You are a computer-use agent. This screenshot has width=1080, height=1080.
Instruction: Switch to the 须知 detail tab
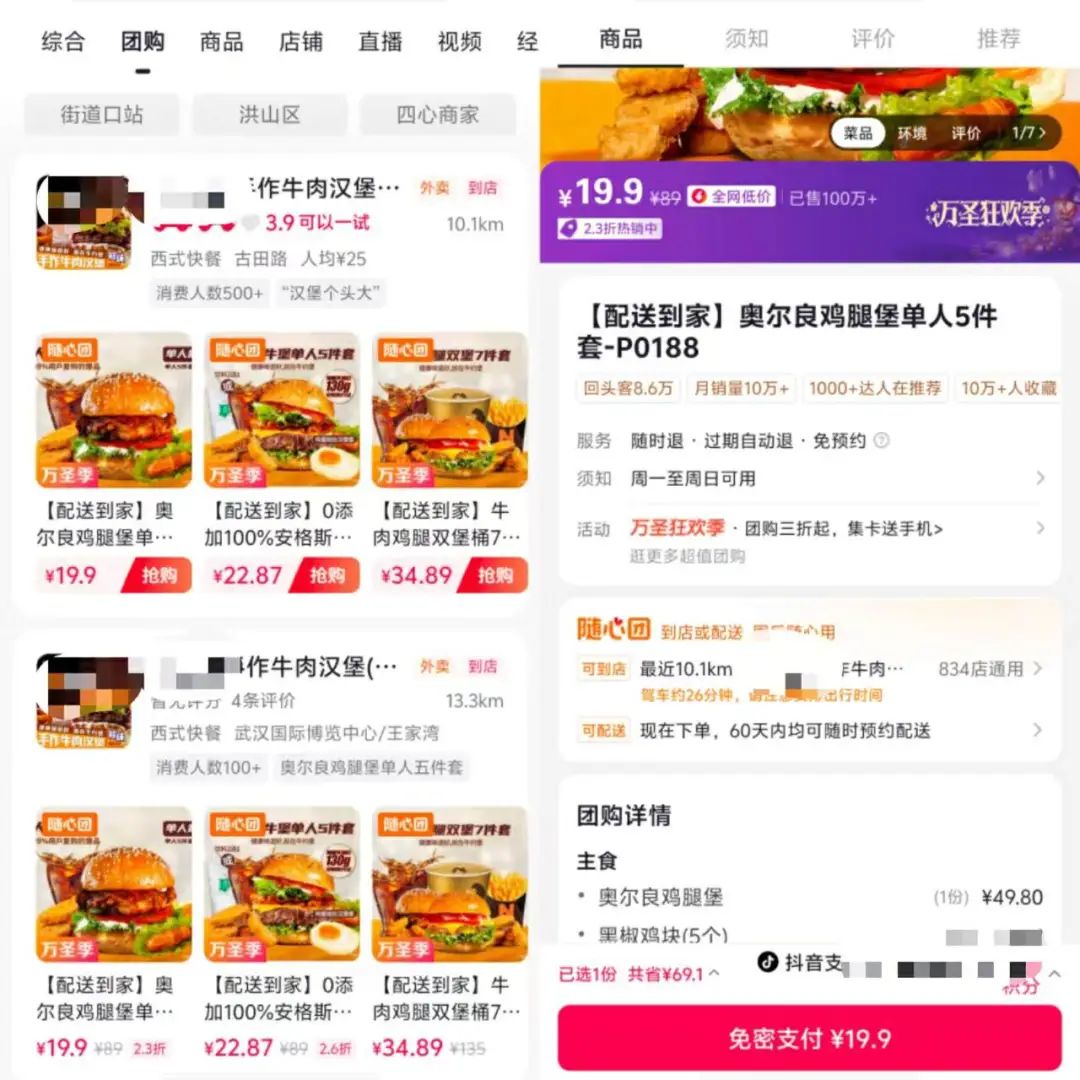[746, 40]
